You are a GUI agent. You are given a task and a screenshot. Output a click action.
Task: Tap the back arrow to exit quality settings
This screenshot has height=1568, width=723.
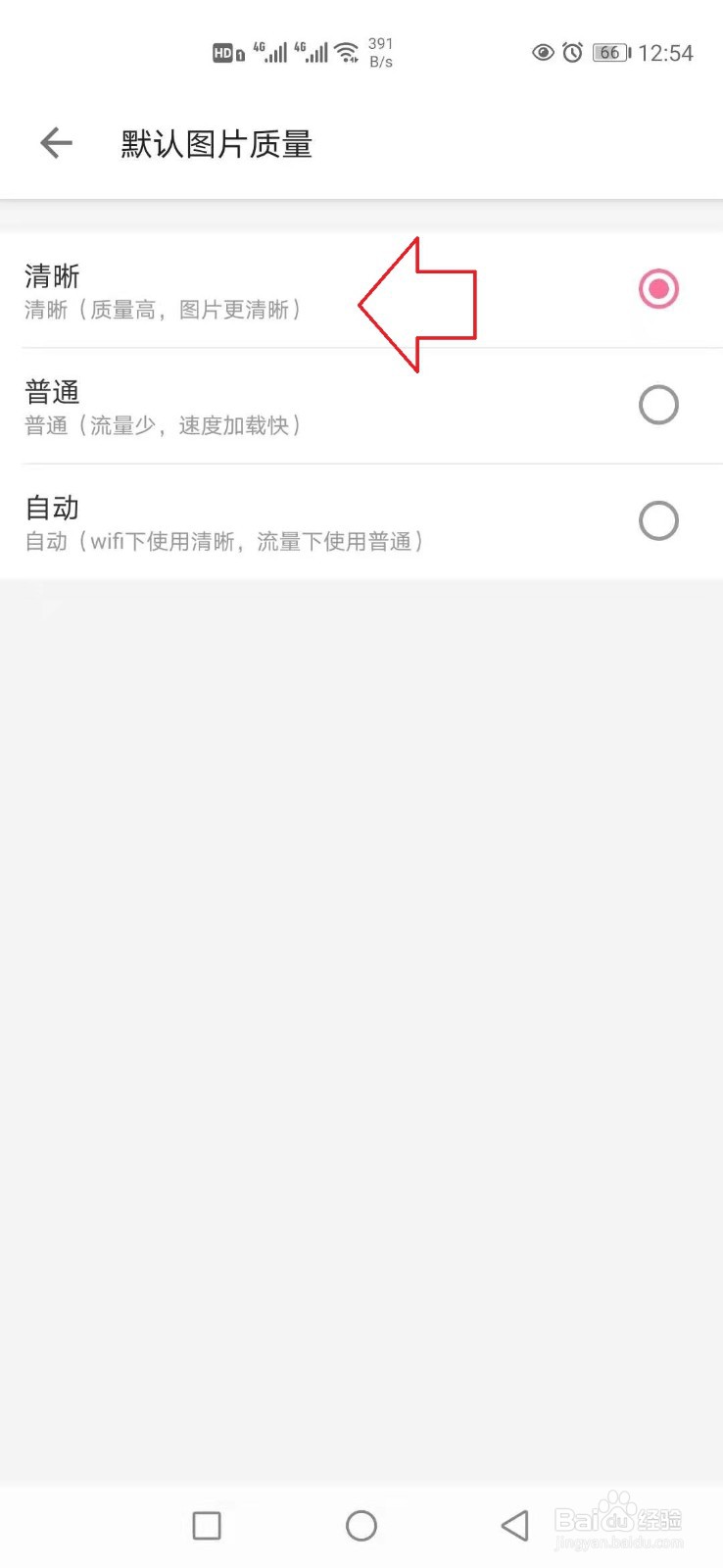[56, 143]
